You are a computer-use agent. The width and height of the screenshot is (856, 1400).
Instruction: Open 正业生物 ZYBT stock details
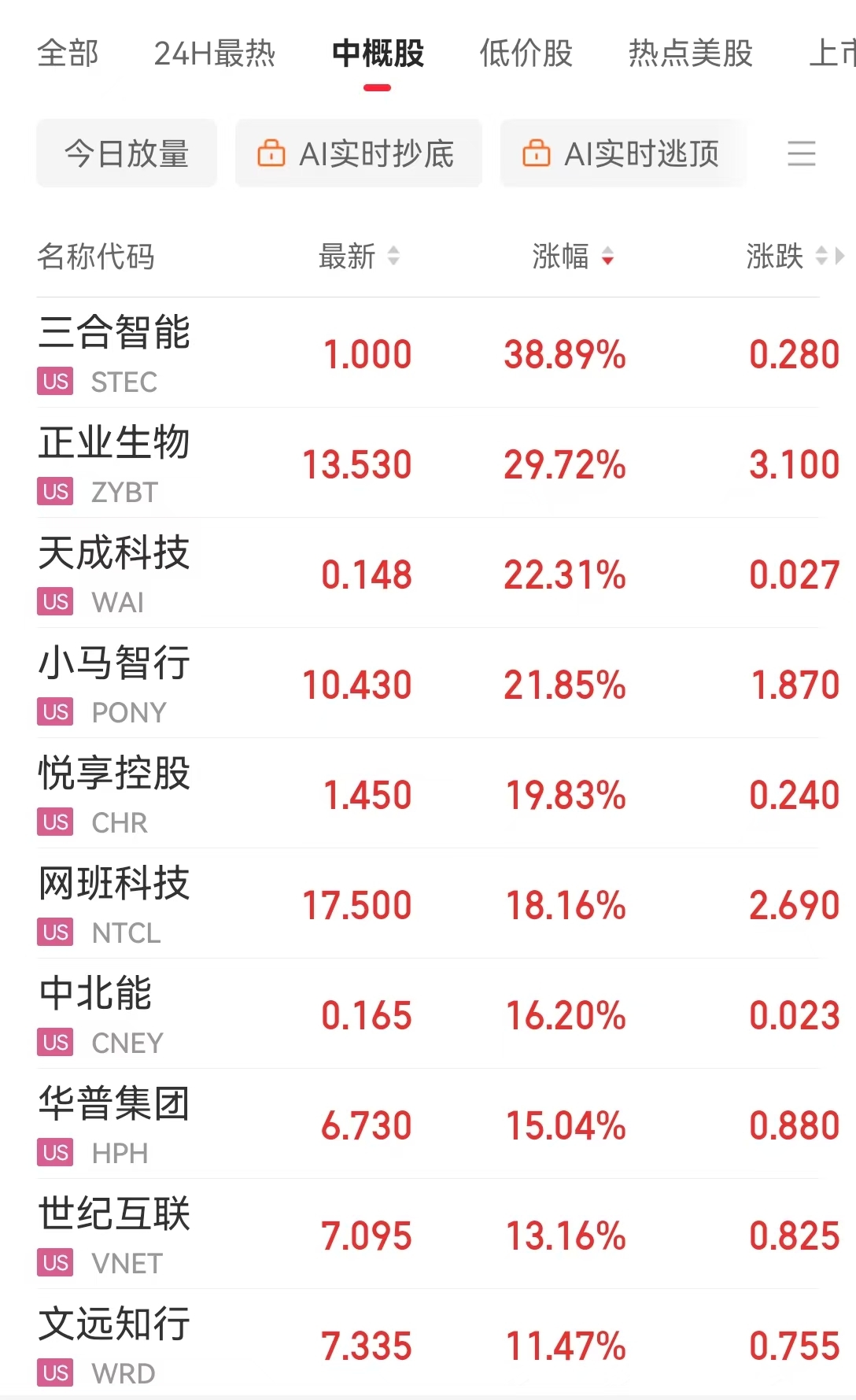coord(114,463)
